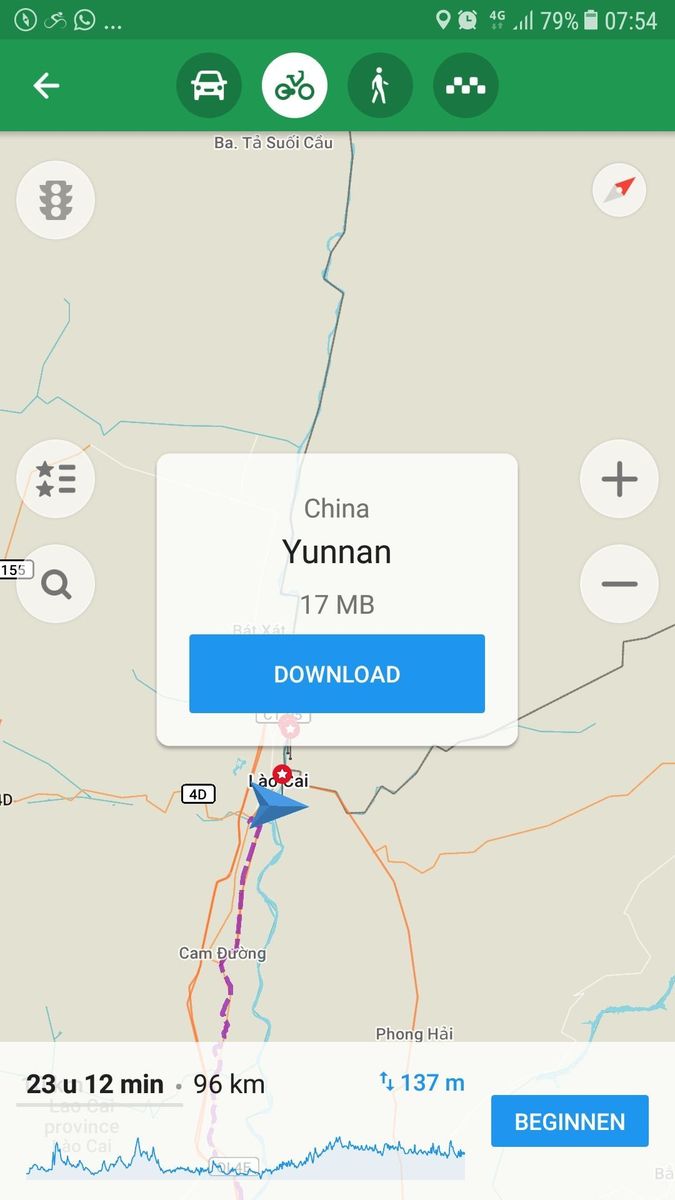Start navigation with Beginnen
Image resolution: width=675 pixels, height=1200 pixels.
point(570,1121)
